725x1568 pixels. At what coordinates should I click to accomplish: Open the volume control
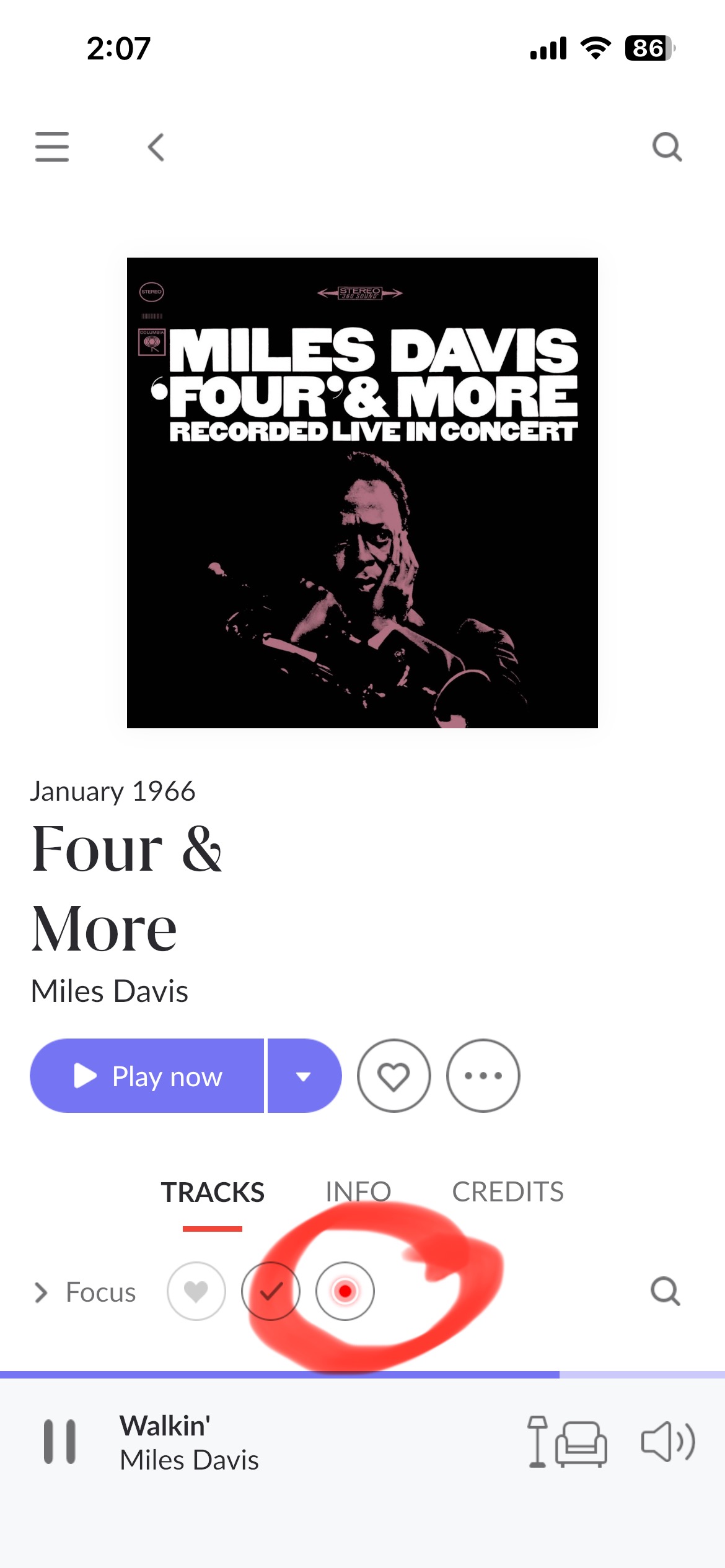pyautogui.click(x=668, y=1442)
